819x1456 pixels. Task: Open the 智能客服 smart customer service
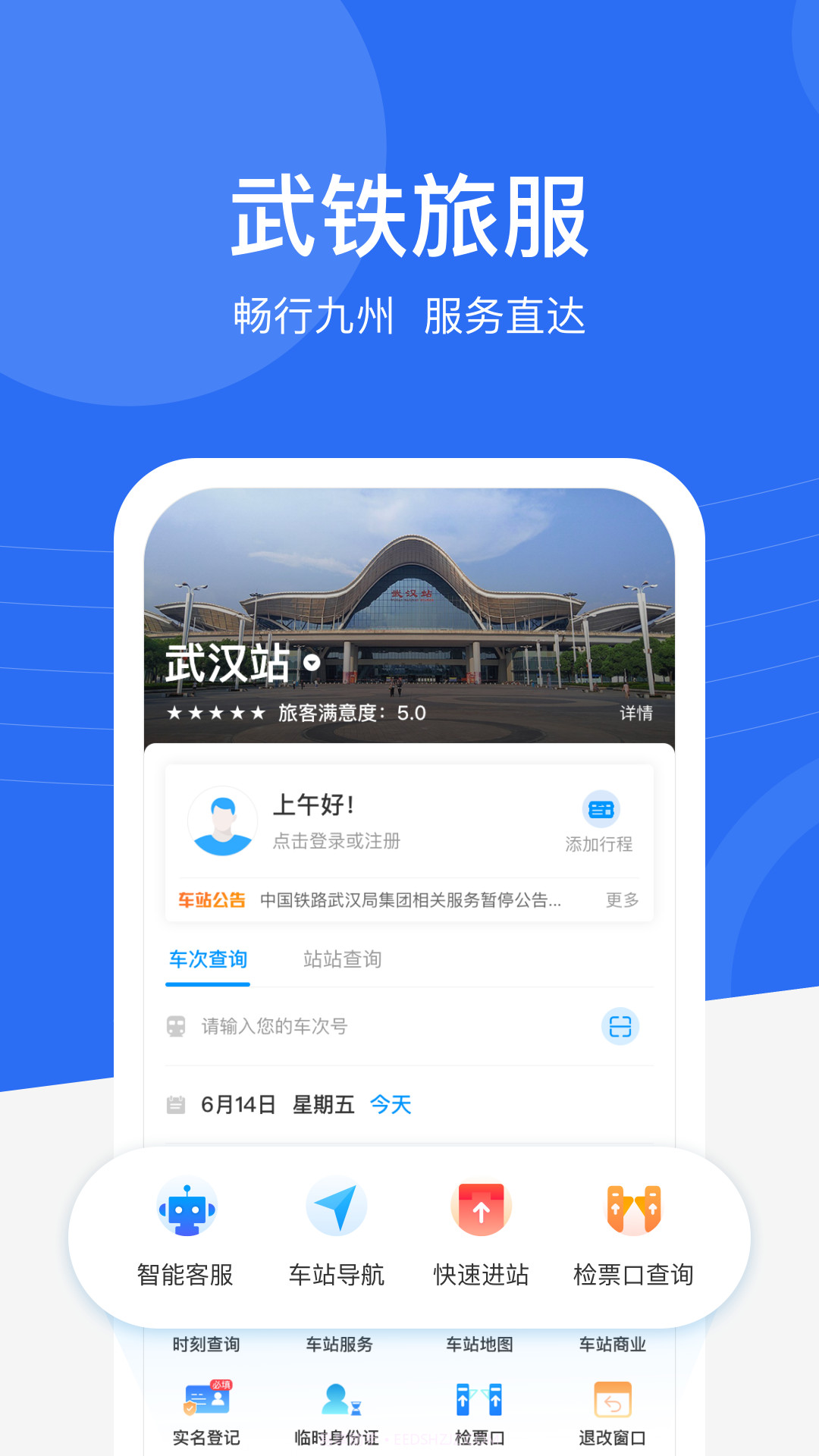[187, 1209]
